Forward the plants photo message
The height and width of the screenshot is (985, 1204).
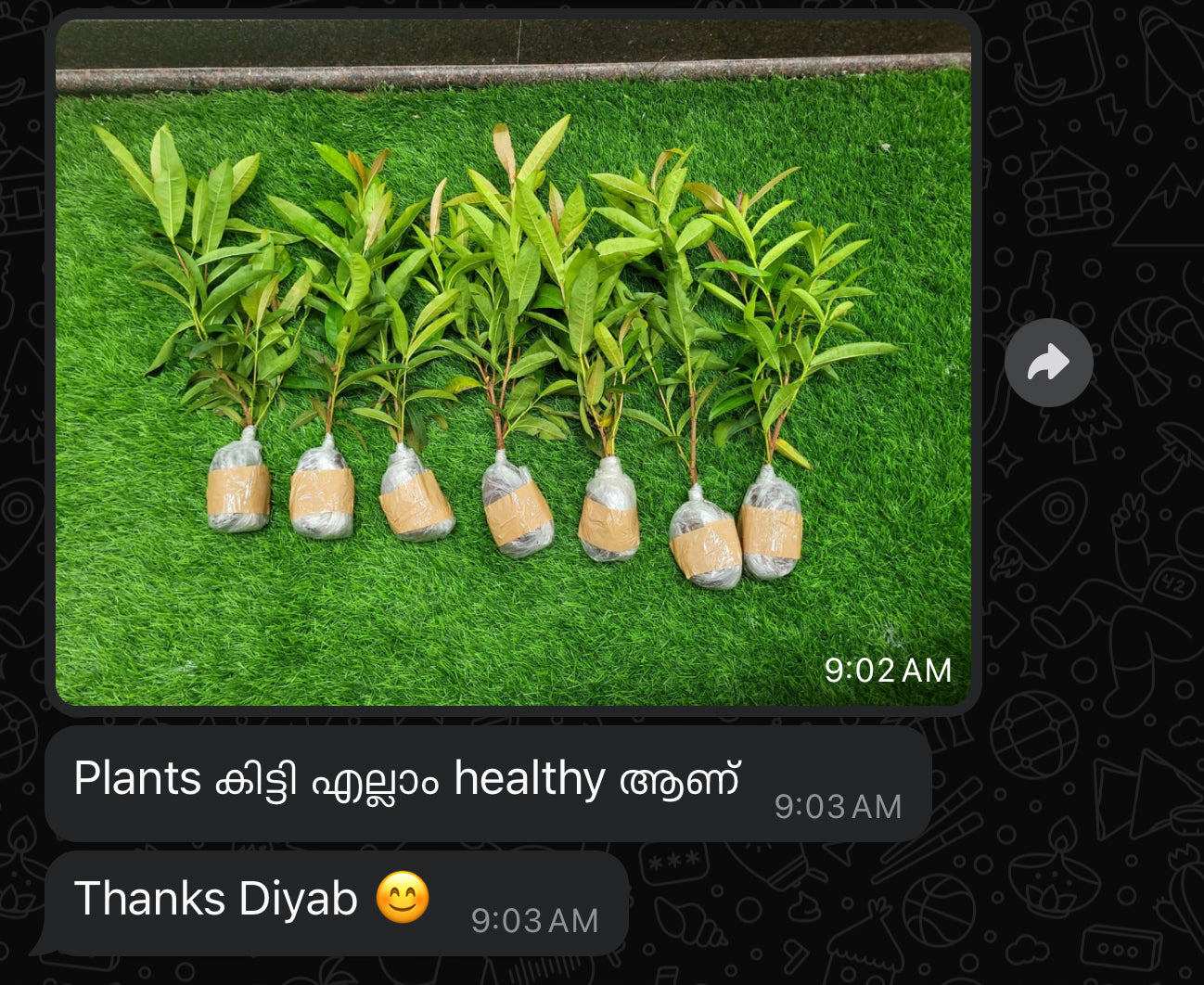pos(1048,363)
